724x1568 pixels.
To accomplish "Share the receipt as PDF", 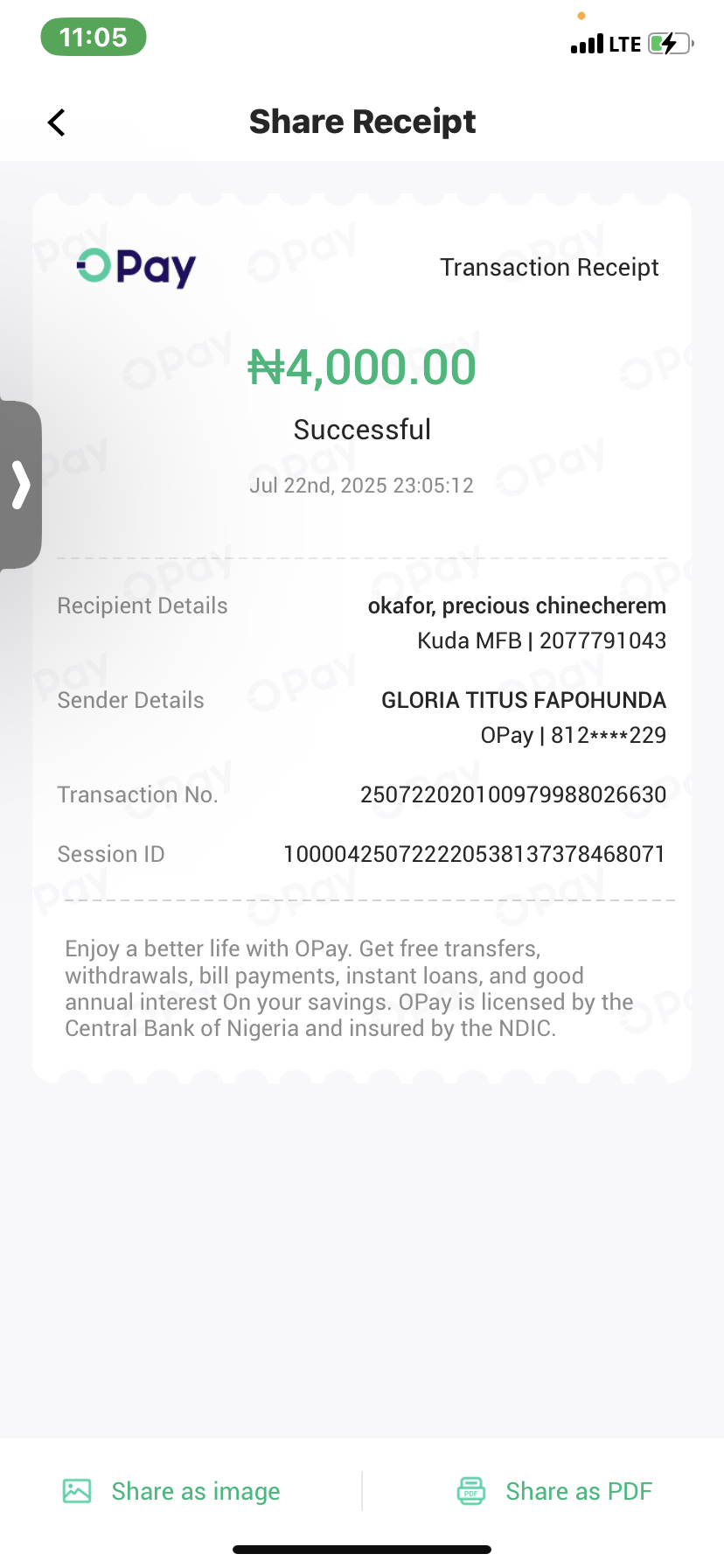I will (x=555, y=1491).
